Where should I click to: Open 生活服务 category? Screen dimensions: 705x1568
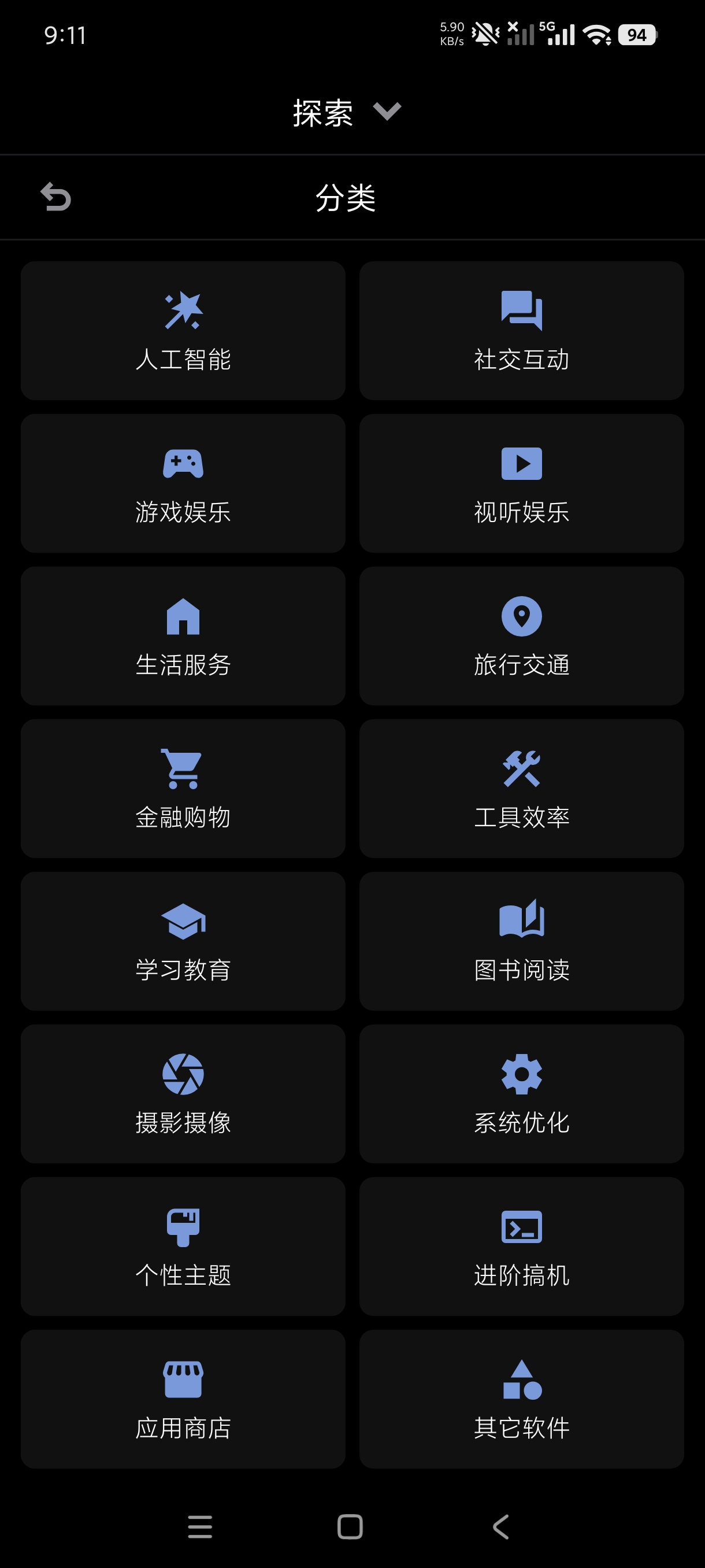[x=183, y=636]
